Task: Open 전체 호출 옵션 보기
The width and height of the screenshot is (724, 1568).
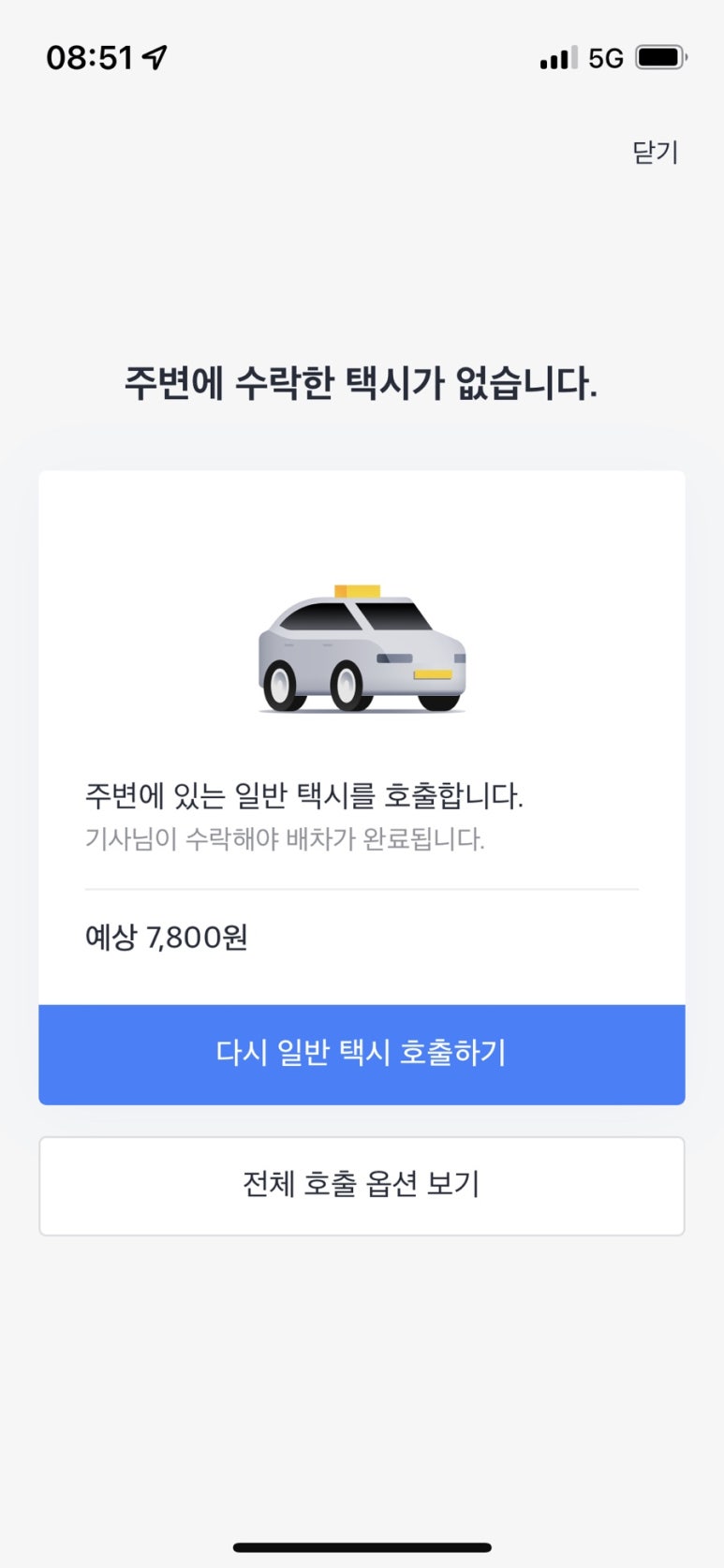Action: [362, 1185]
